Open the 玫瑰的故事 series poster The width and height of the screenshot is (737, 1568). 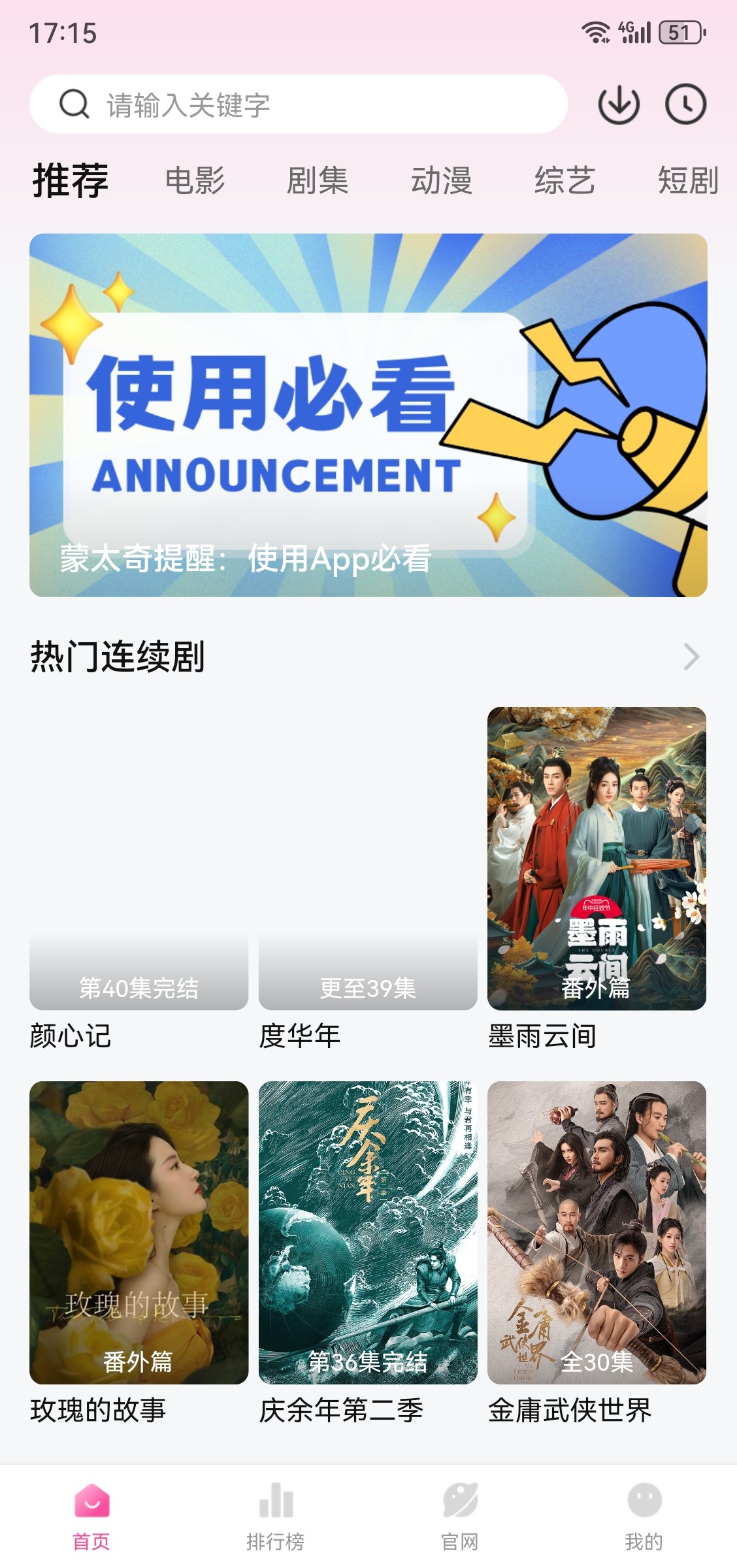(x=139, y=1232)
